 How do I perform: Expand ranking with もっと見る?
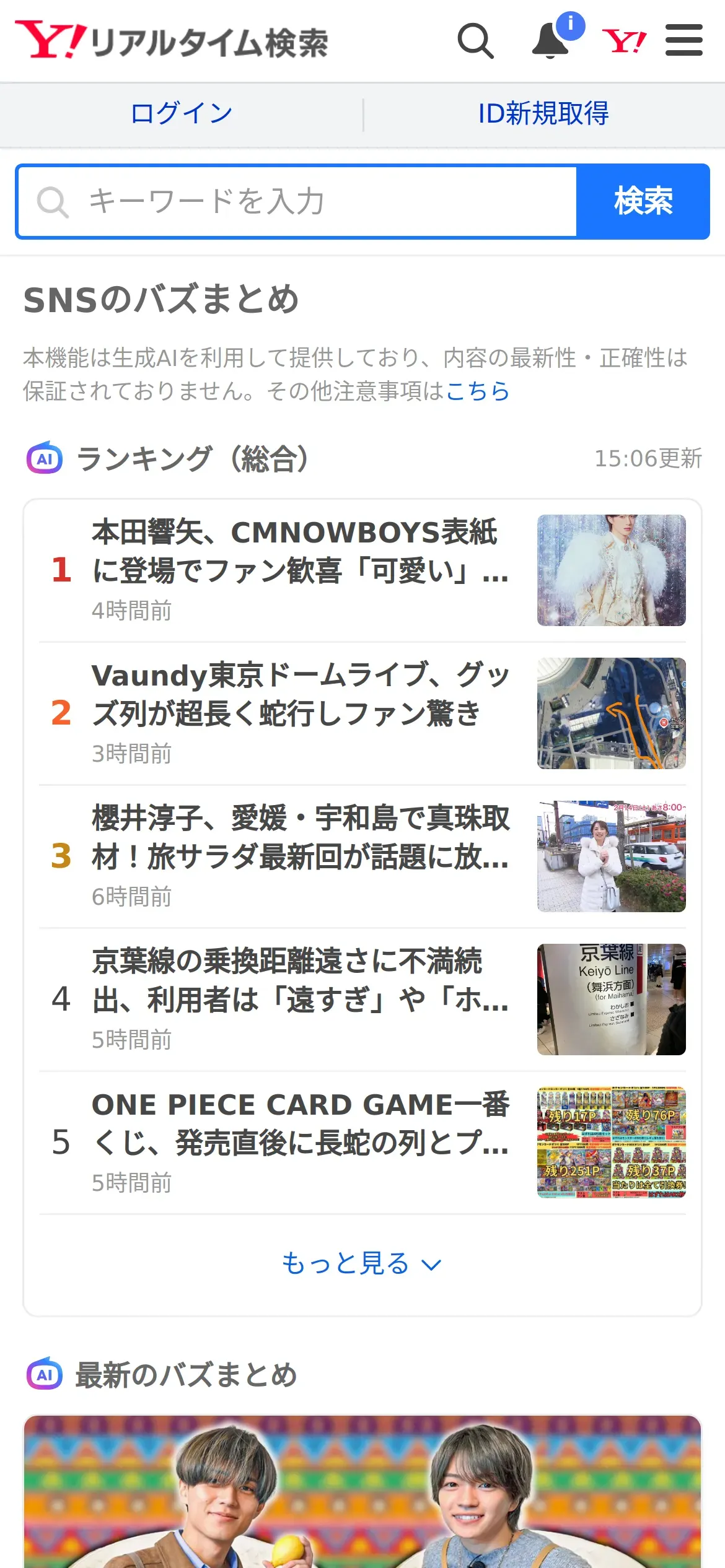click(362, 1263)
